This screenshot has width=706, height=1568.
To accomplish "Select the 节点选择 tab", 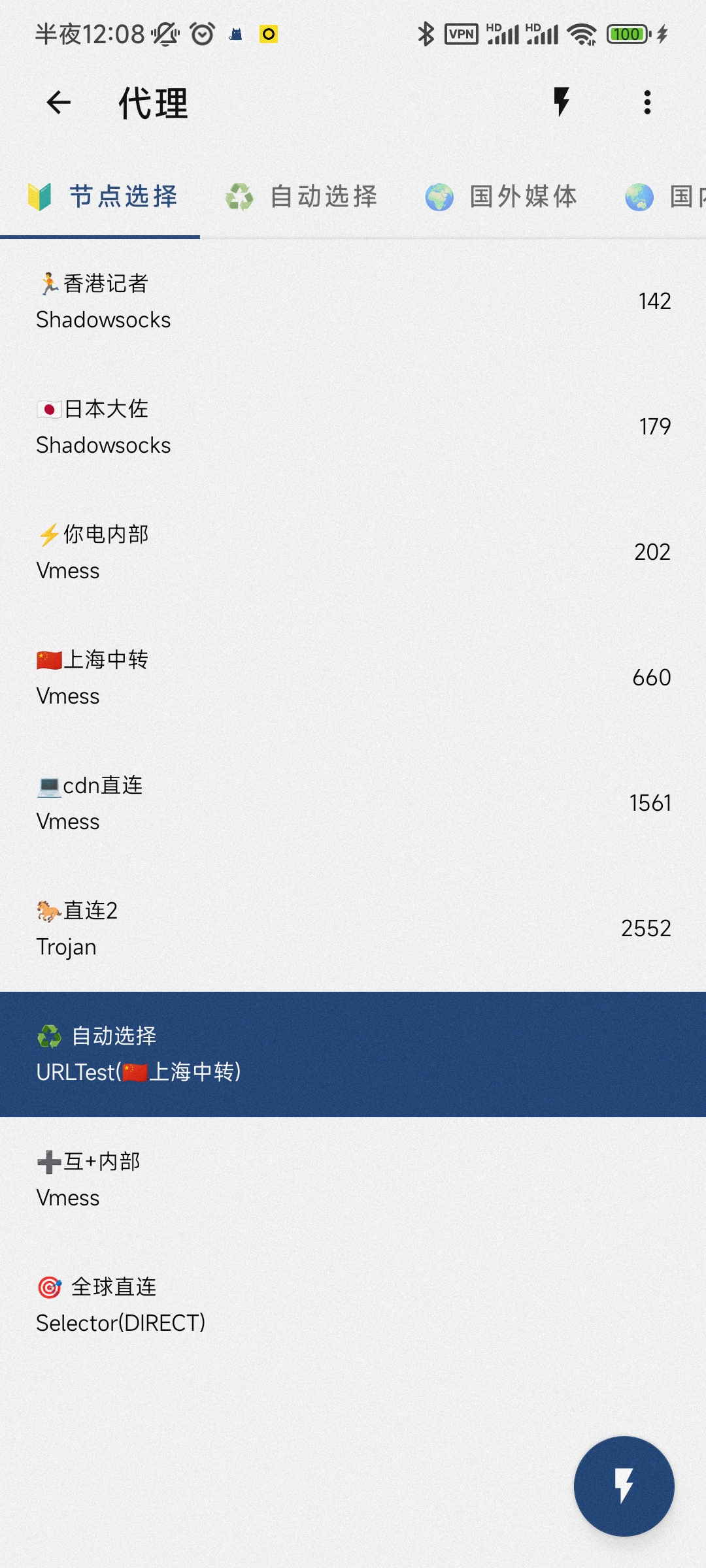I will (x=101, y=196).
